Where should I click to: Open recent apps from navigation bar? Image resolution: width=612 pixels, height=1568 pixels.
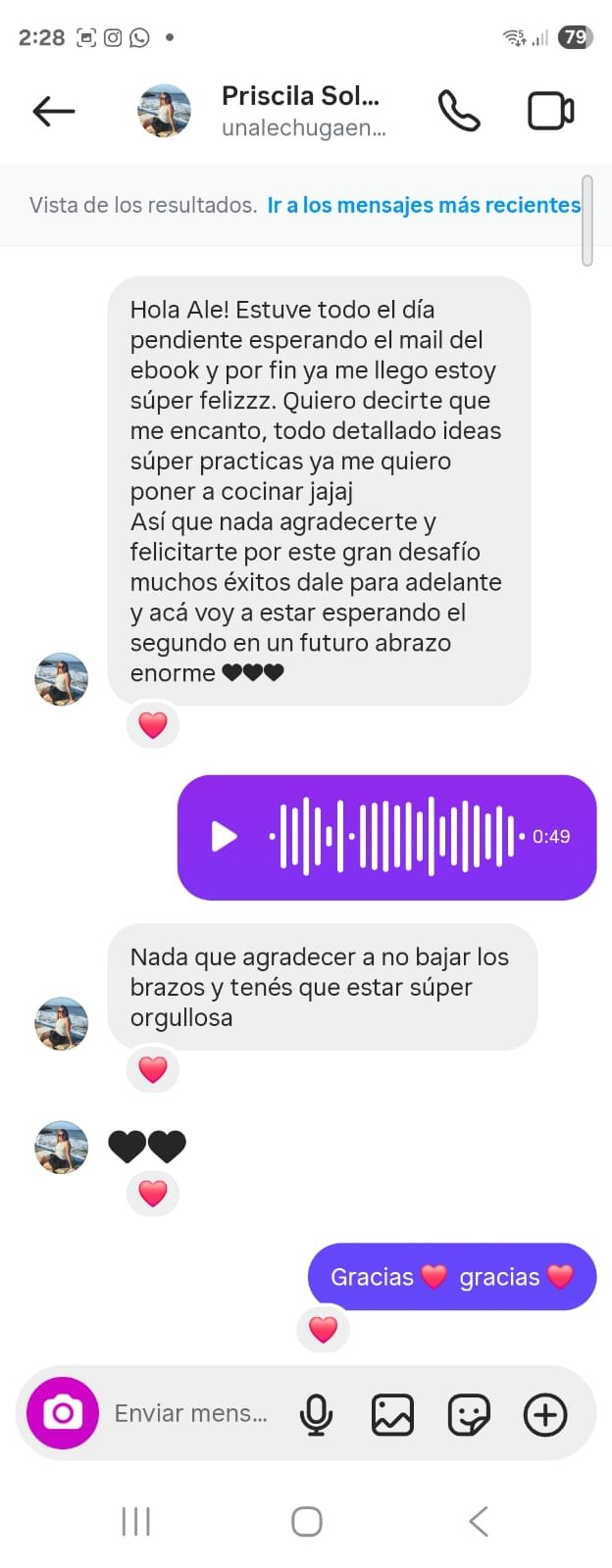(135, 1521)
